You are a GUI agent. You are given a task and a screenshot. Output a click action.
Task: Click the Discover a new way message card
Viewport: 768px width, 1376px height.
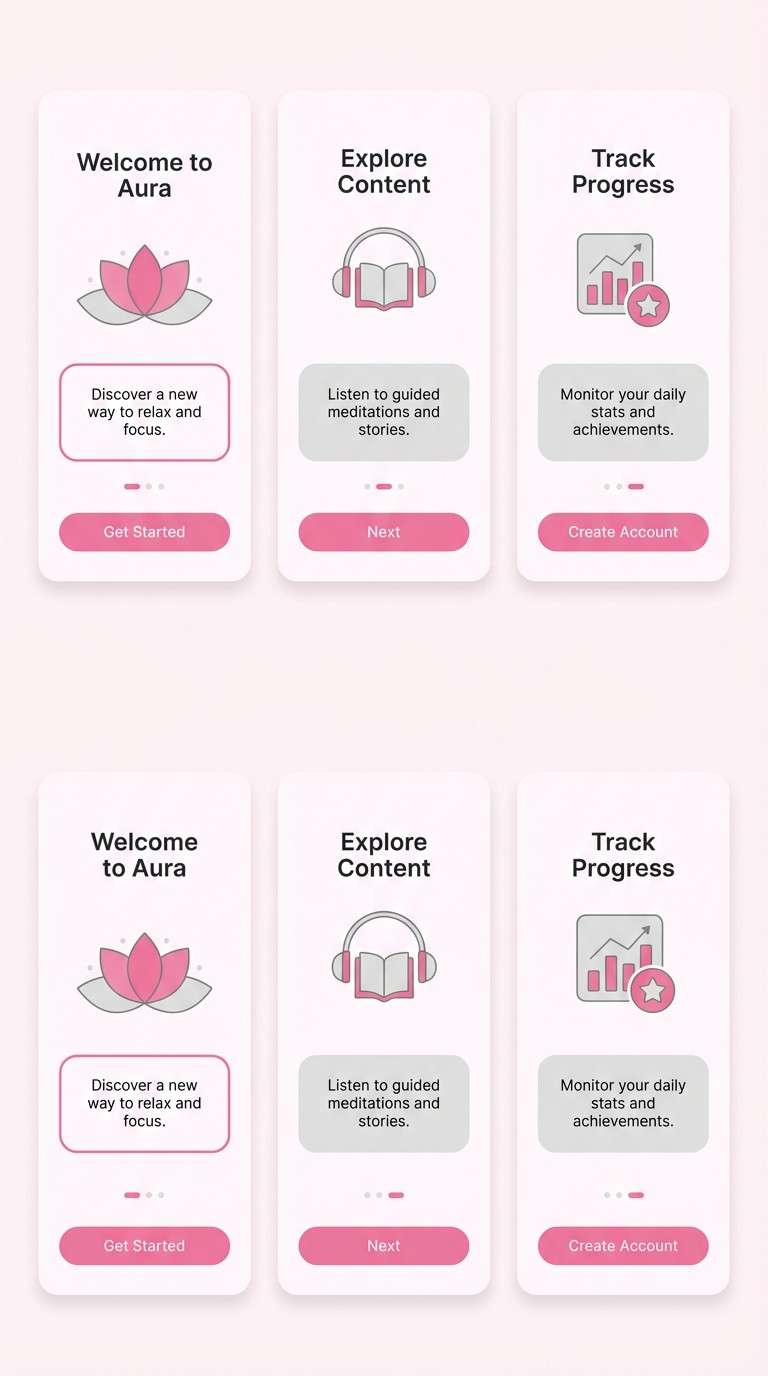point(144,412)
